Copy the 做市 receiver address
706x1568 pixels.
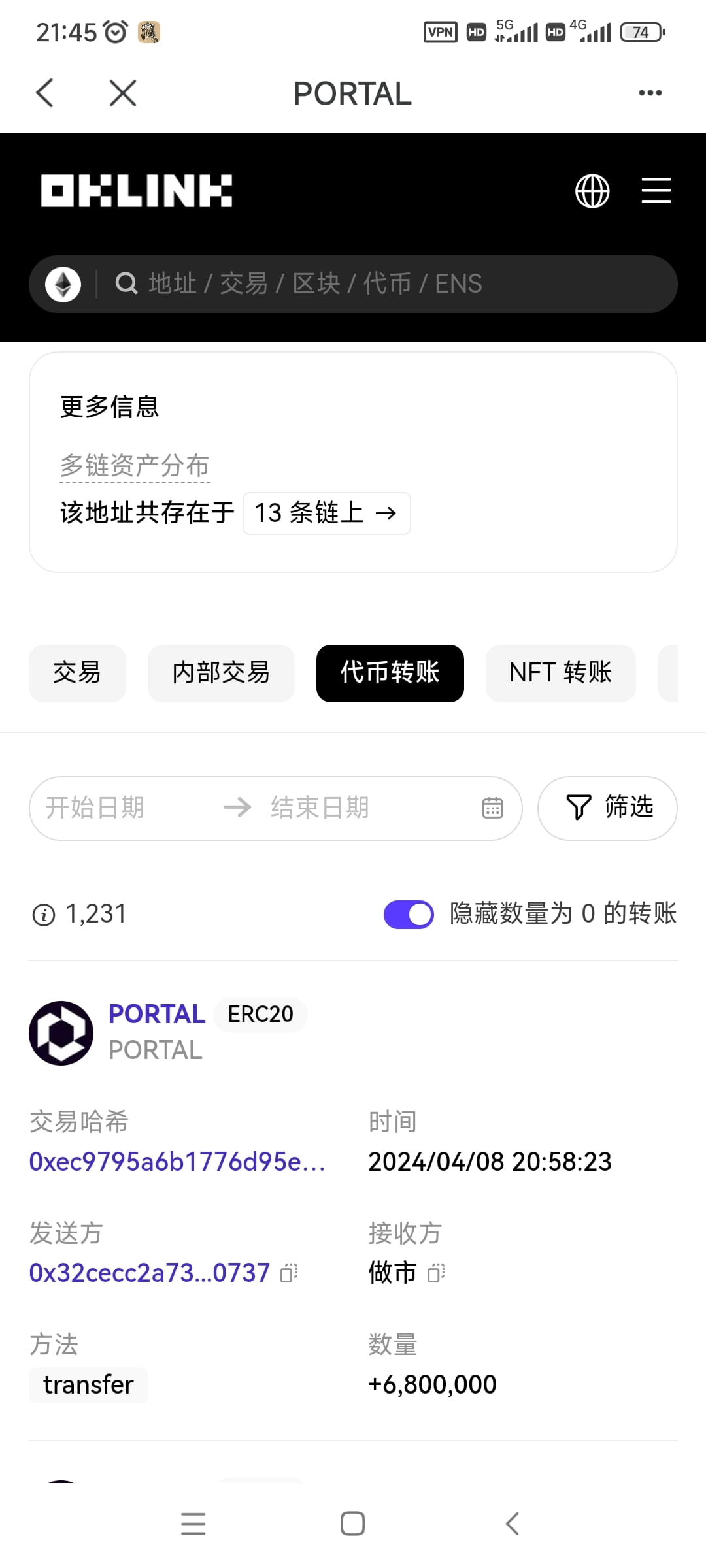tap(436, 1273)
